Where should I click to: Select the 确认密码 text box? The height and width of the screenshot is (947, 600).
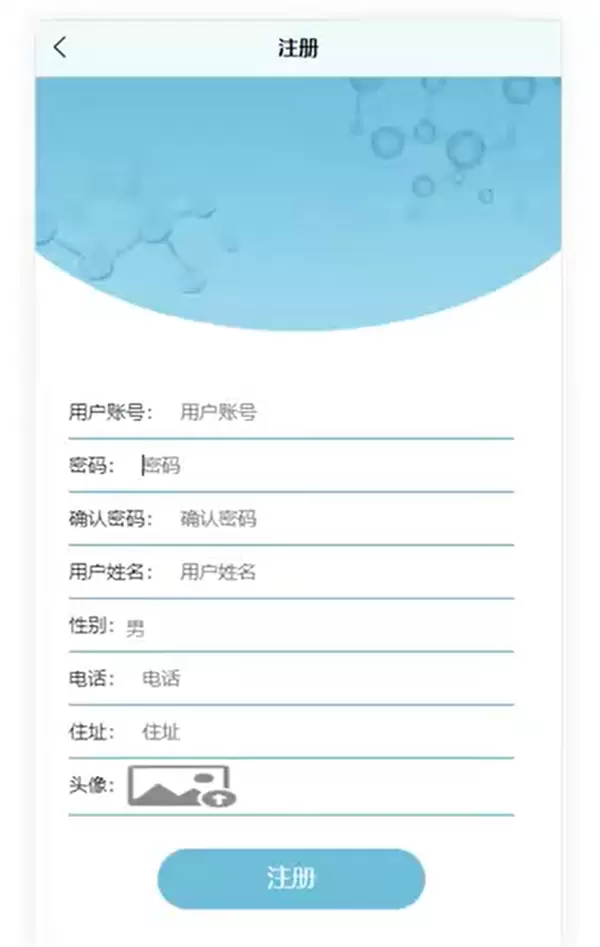tap(340, 519)
